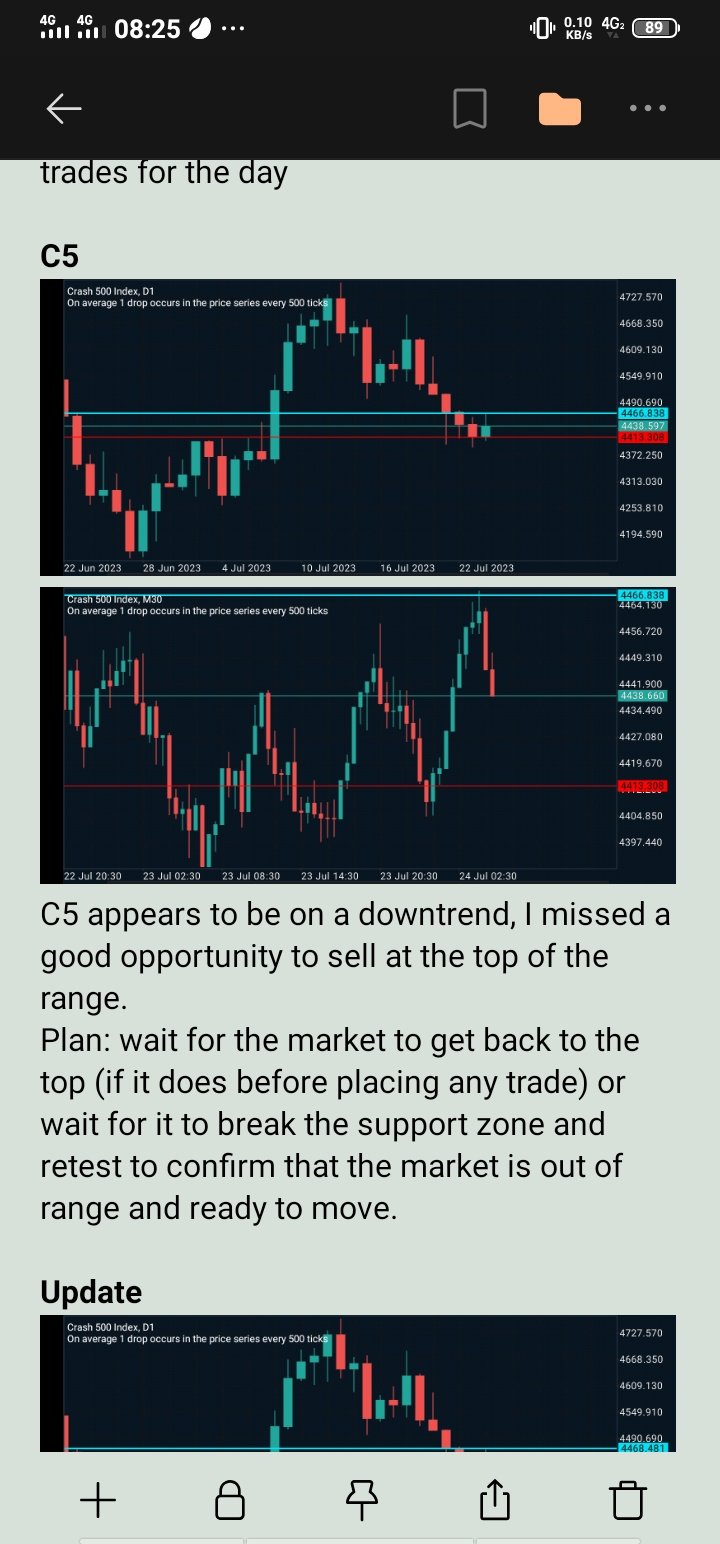This screenshot has height=1544, width=720.
Task: Bookmark this note
Action: coord(470,109)
